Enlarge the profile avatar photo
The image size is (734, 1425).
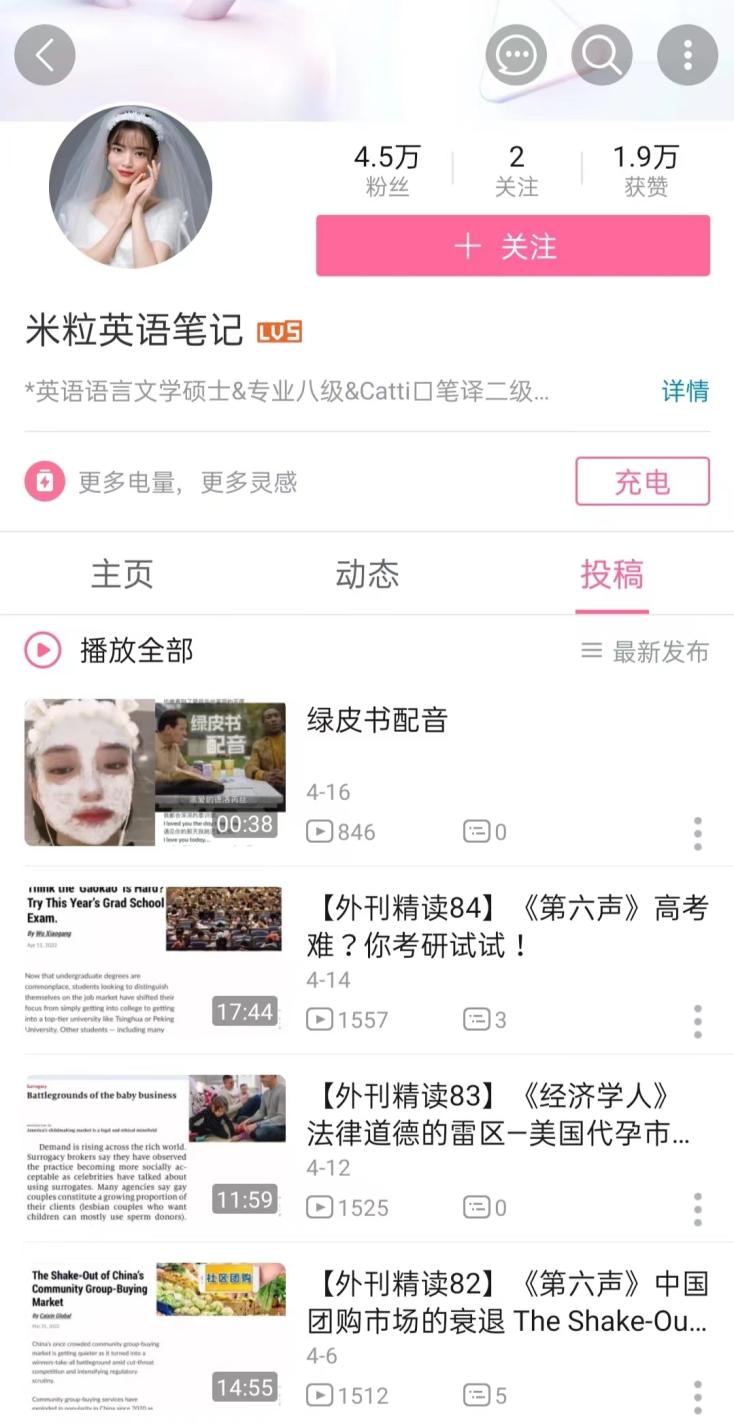(131, 187)
